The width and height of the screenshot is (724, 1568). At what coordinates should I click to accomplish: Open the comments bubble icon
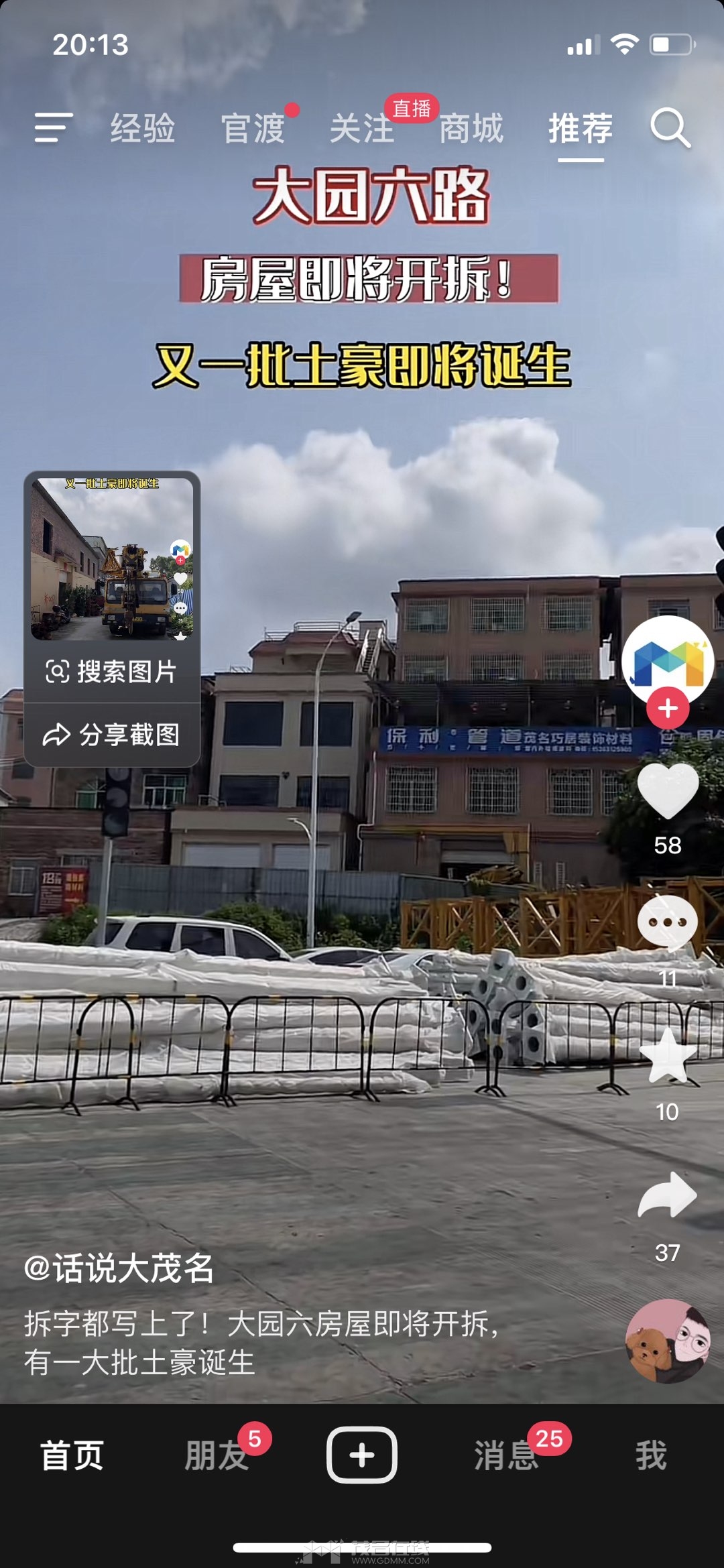tap(668, 923)
